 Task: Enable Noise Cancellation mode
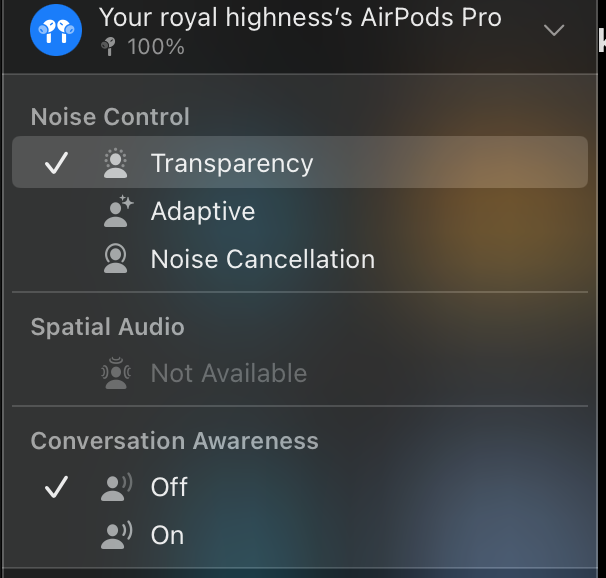[x=262, y=259]
